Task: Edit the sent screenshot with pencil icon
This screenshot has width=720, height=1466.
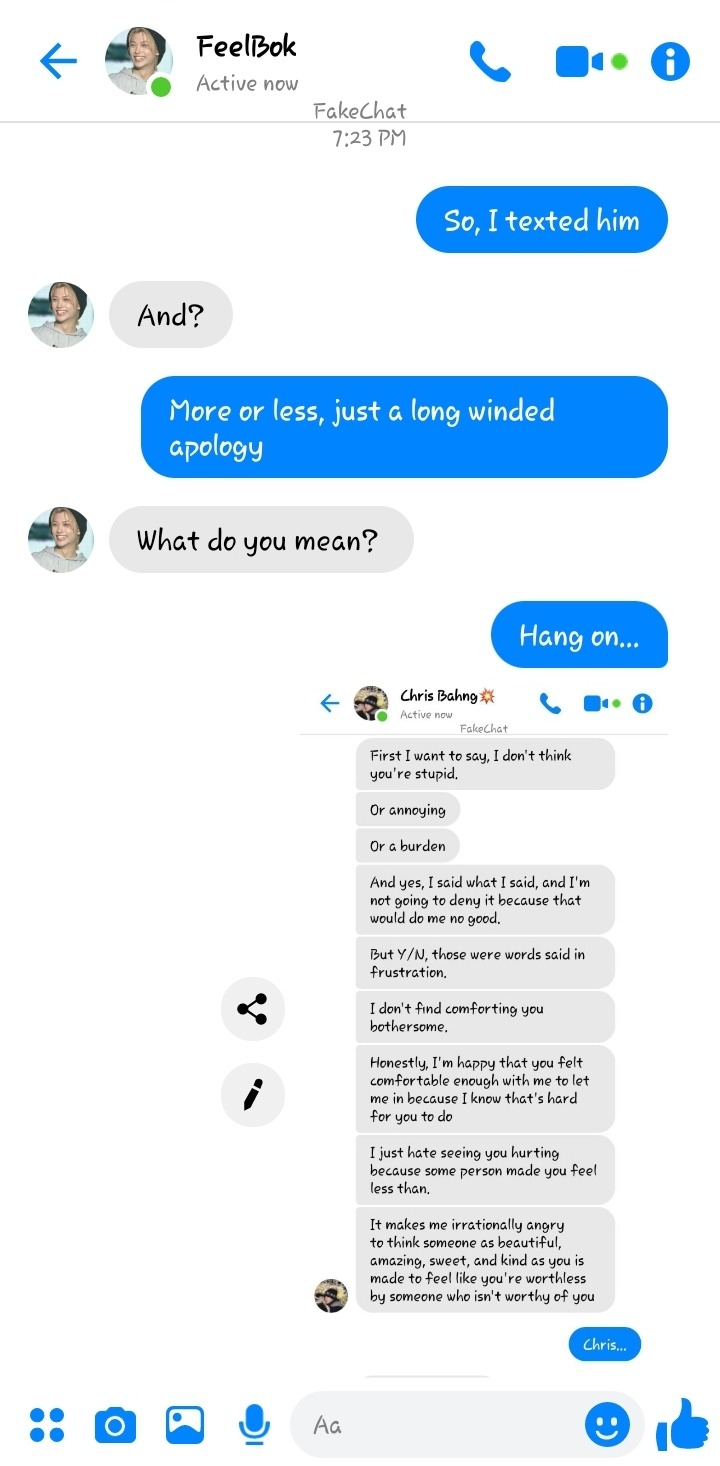Action: point(253,1095)
